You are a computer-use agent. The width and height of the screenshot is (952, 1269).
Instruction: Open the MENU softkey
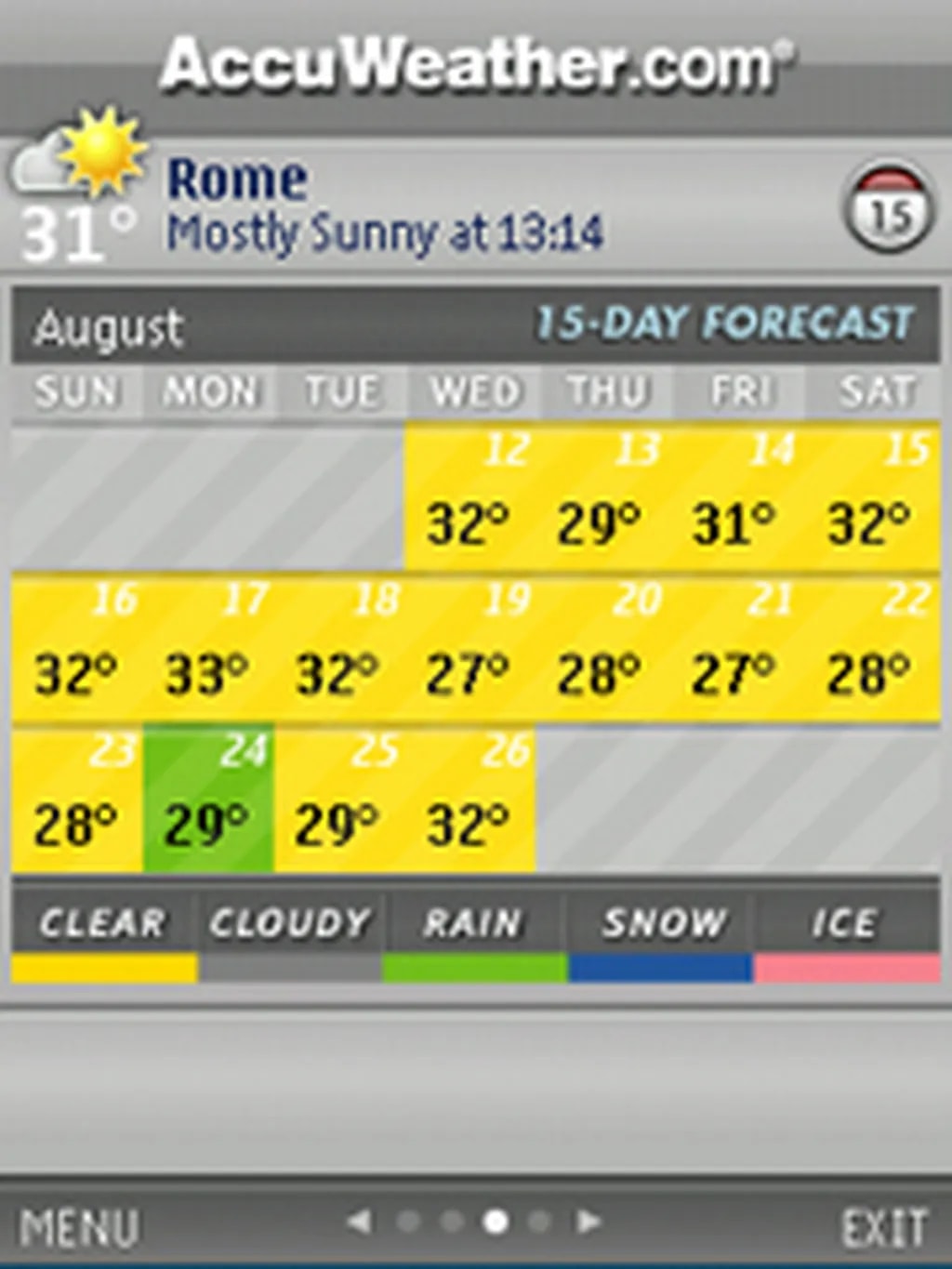pyautogui.click(x=80, y=1227)
